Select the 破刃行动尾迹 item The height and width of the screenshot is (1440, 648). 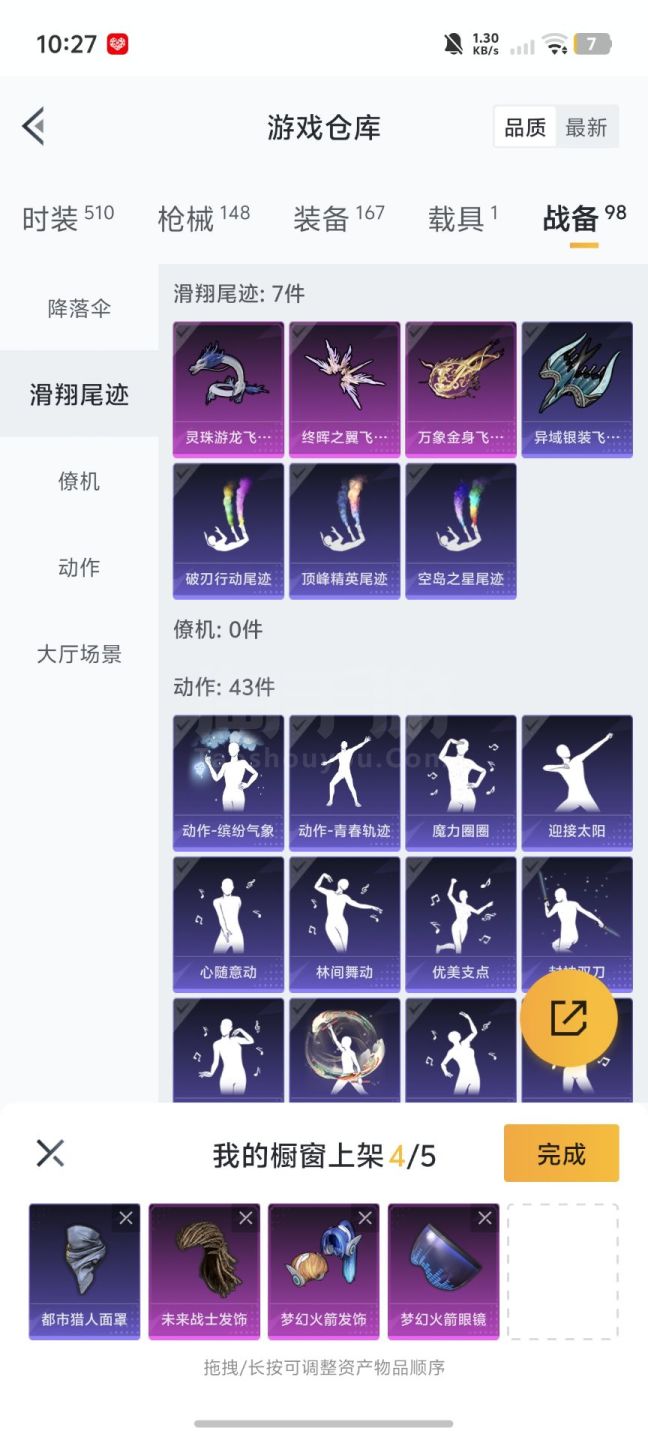tap(228, 530)
